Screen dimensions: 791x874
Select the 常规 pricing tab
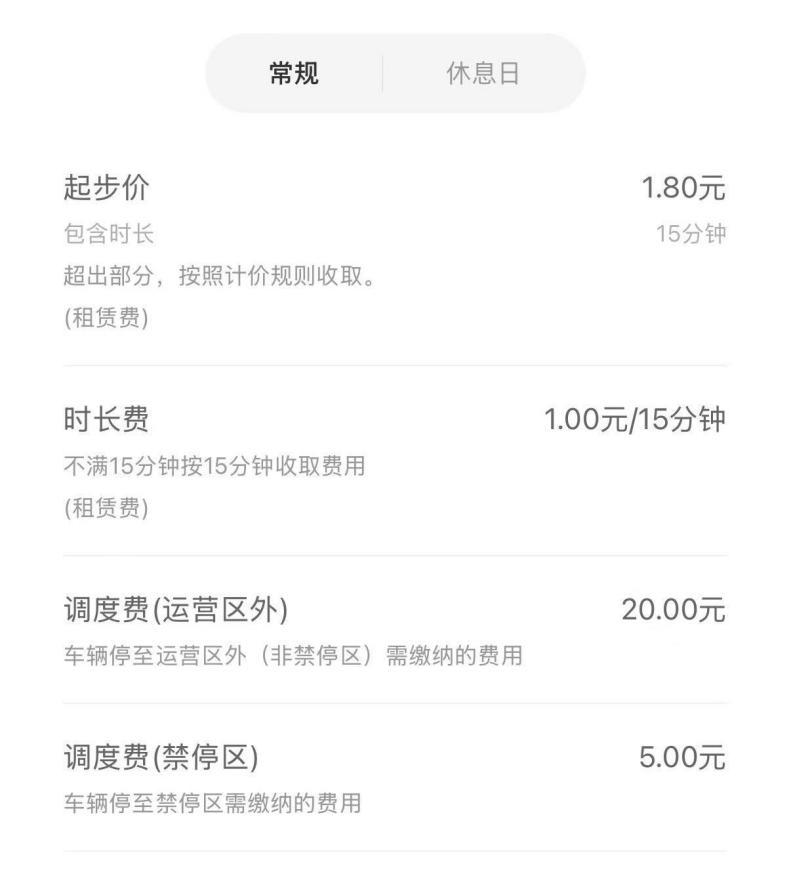point(295,74)
